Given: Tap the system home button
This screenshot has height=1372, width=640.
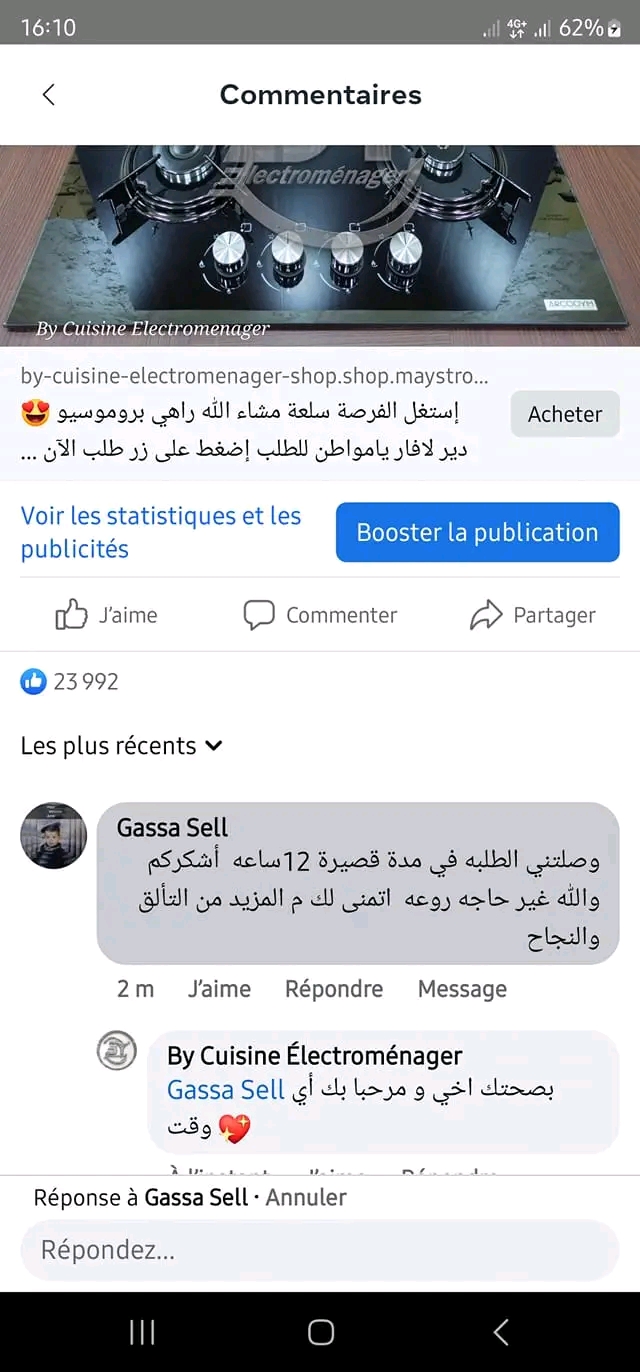Looking at the screenshot, I should tap(320, 1332).
